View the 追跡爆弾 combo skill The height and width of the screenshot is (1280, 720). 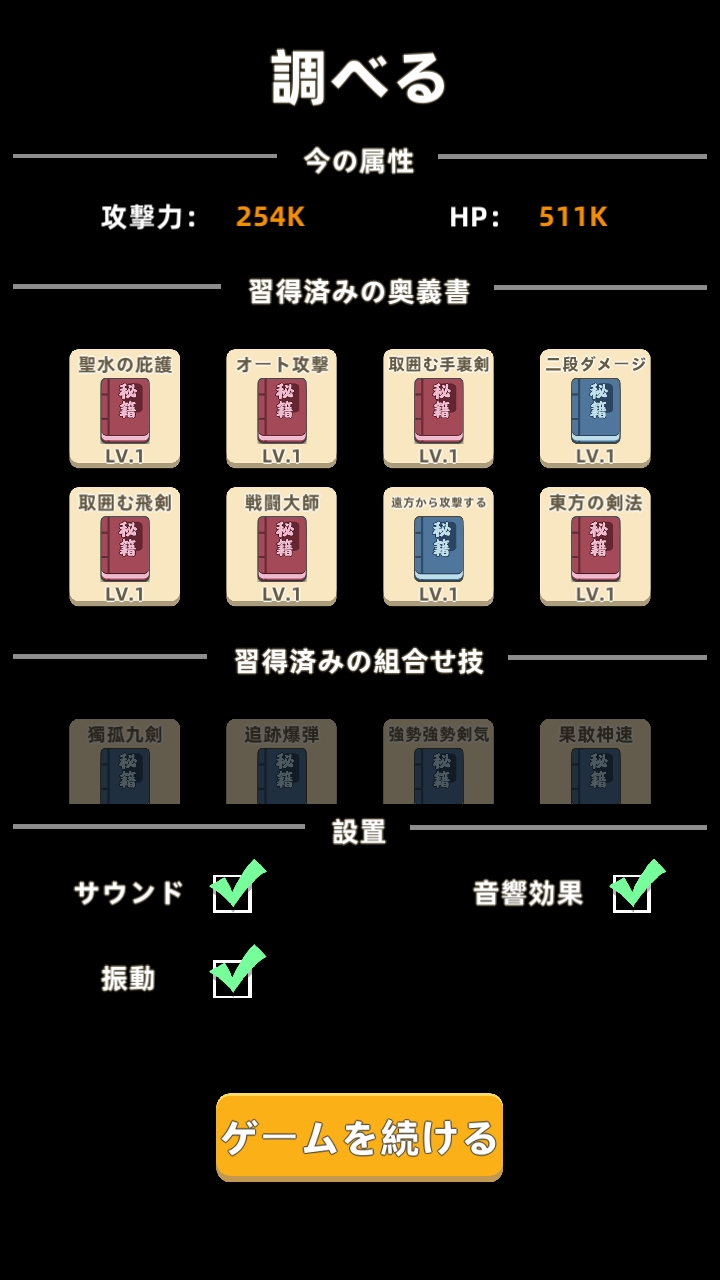click(x=282, y=762)
